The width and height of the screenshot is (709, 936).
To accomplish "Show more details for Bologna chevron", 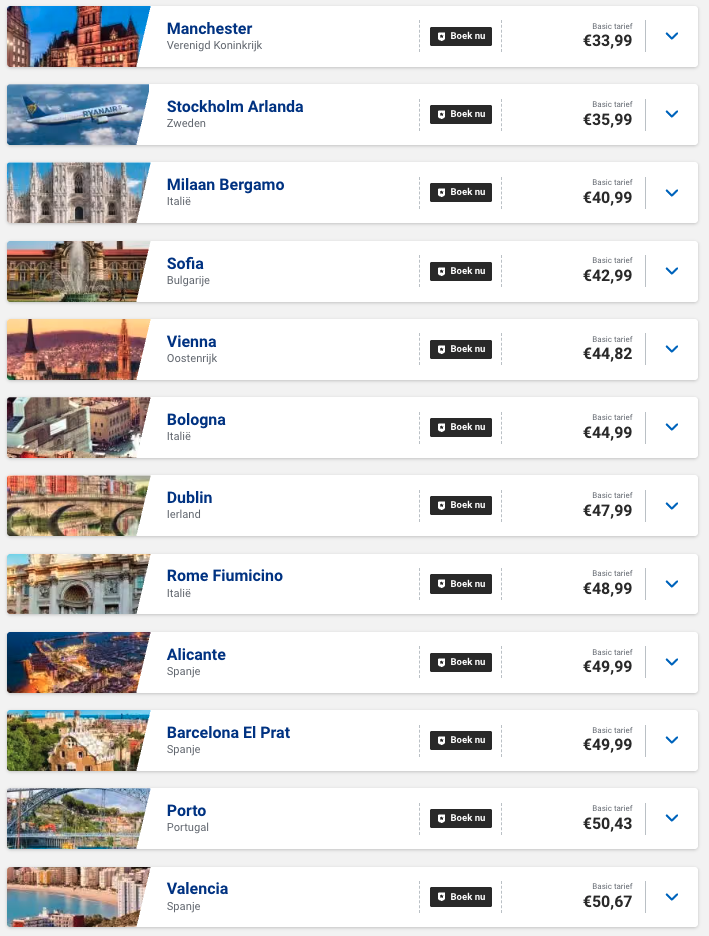I will pos(672,427).
